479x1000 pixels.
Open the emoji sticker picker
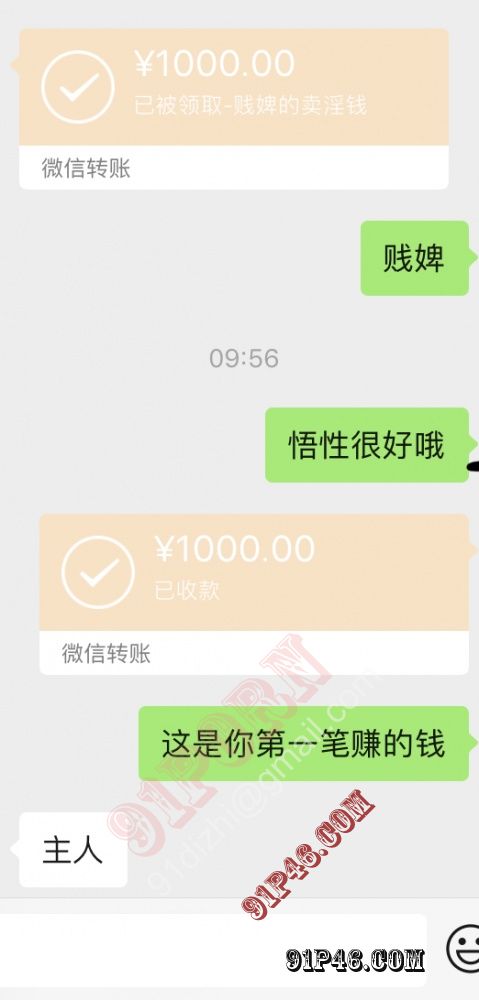tap(464, 949)
